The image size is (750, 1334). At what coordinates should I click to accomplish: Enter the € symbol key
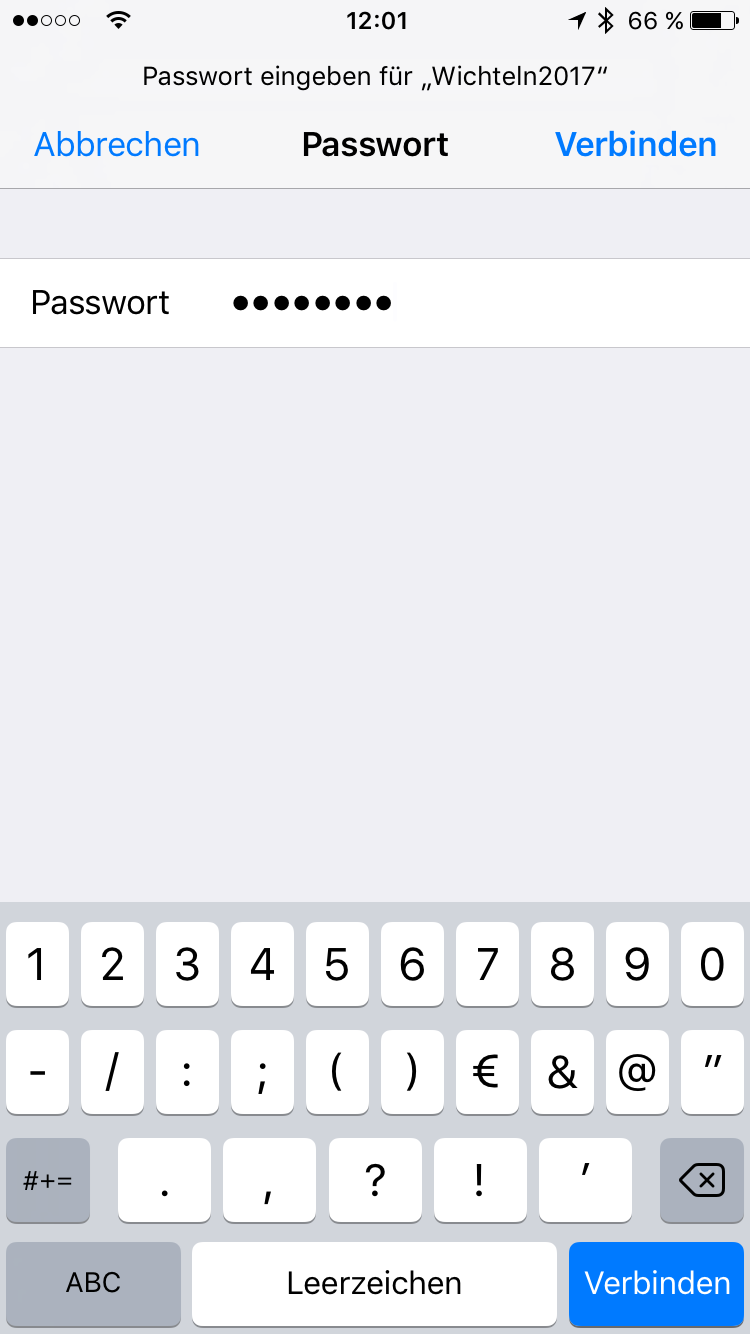487,1072
